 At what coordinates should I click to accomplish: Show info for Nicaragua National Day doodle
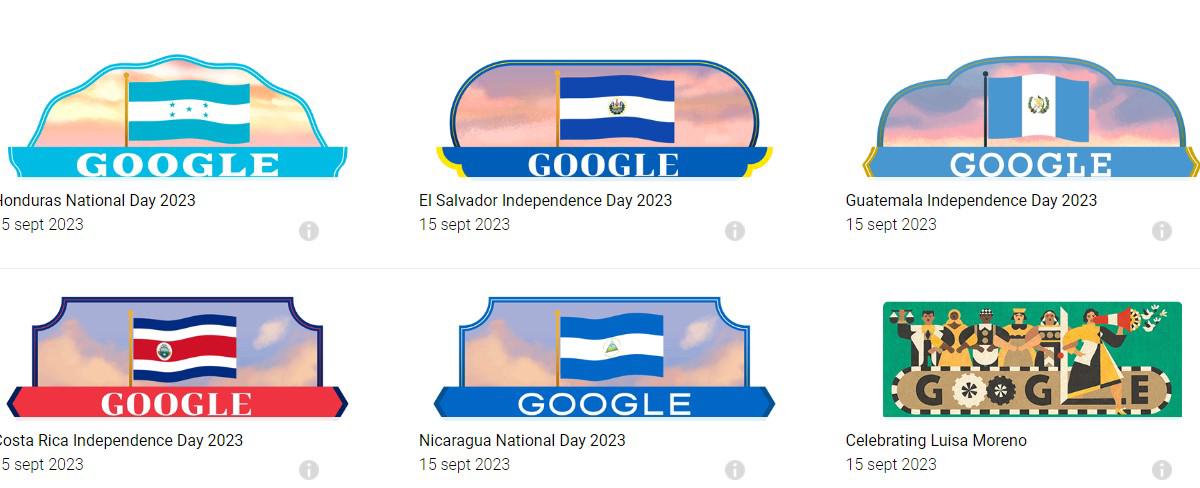click(735, 470)
